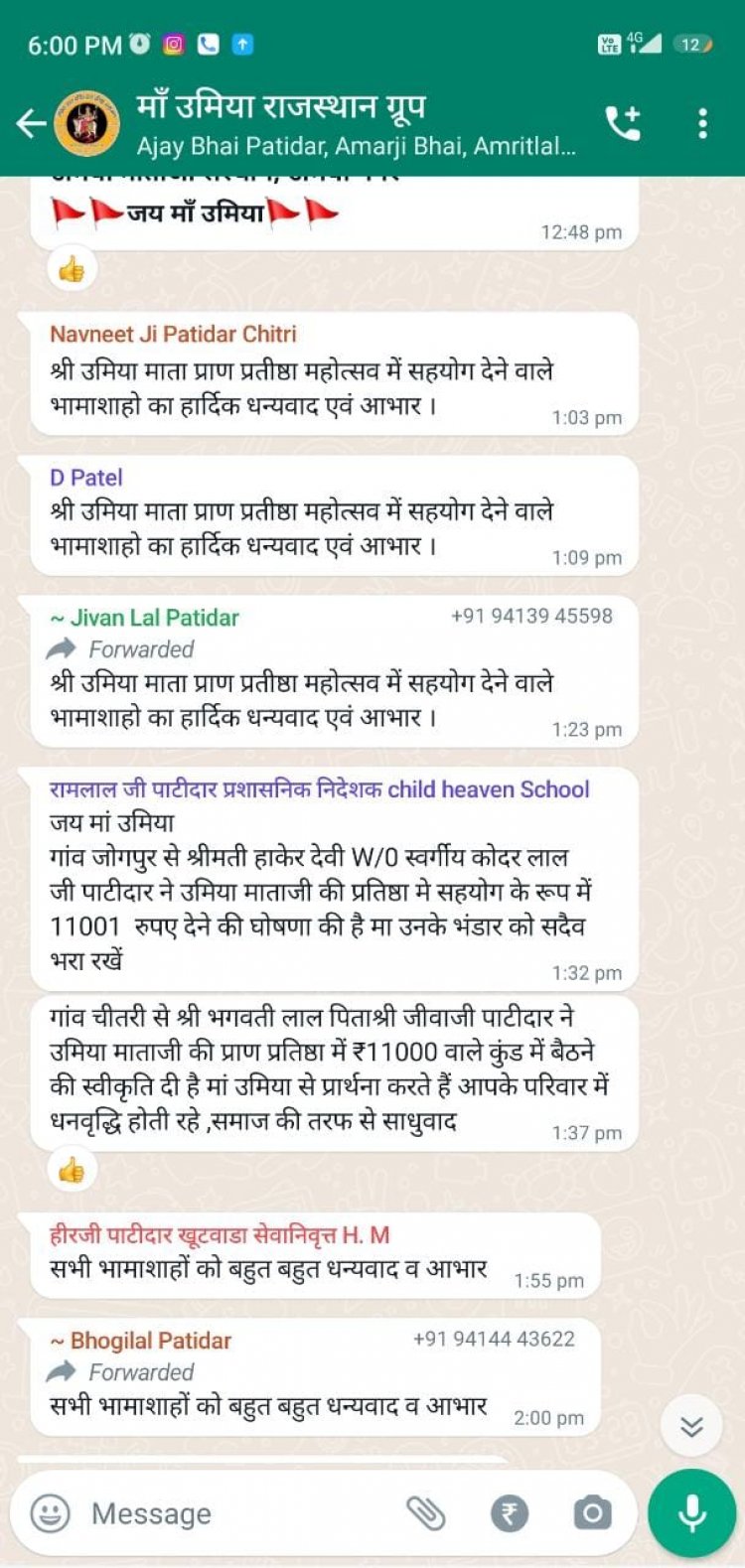The width and height of the screenshot is (745, 1568).
Task: Tap the D Patel sender name
Action: click(x=86, y=478)
